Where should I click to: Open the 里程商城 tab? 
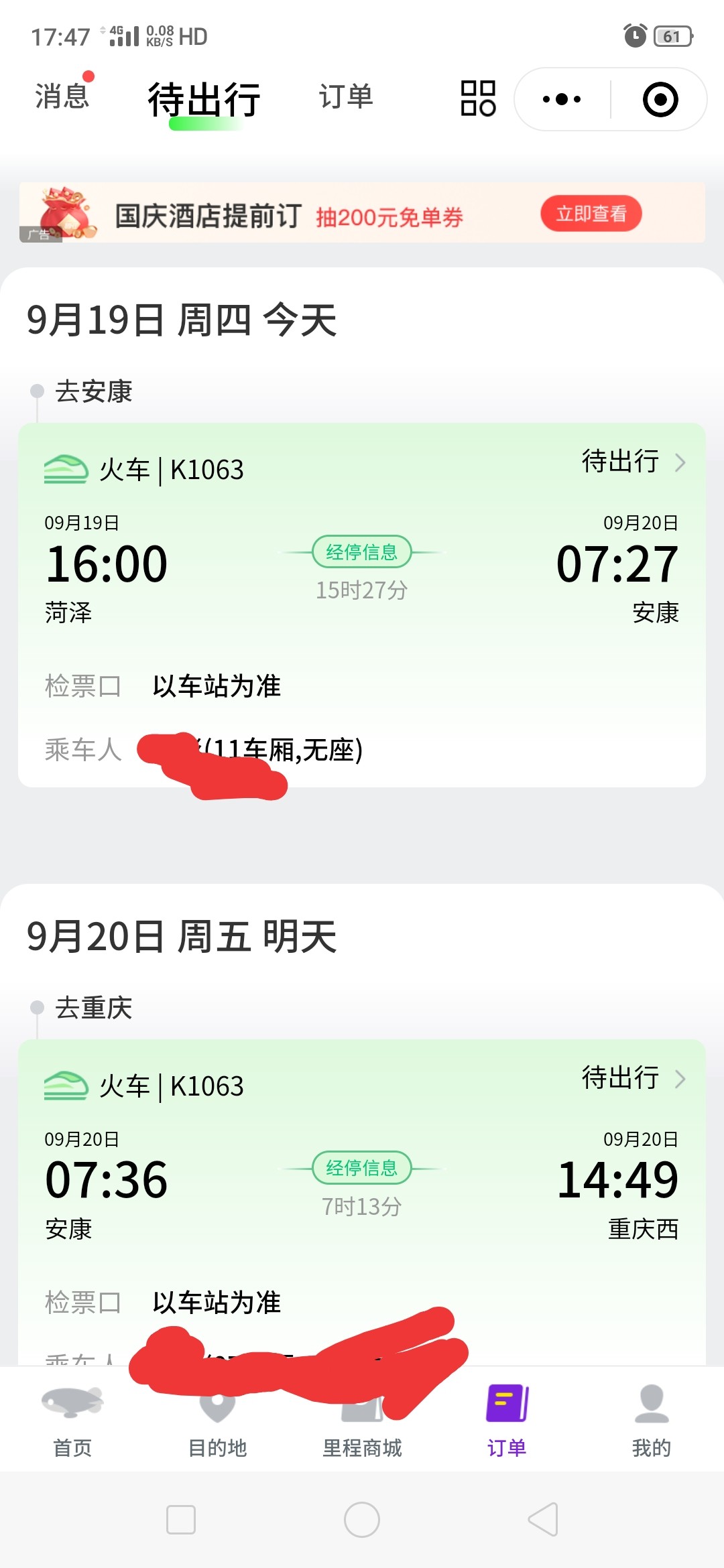point(362,1421)
